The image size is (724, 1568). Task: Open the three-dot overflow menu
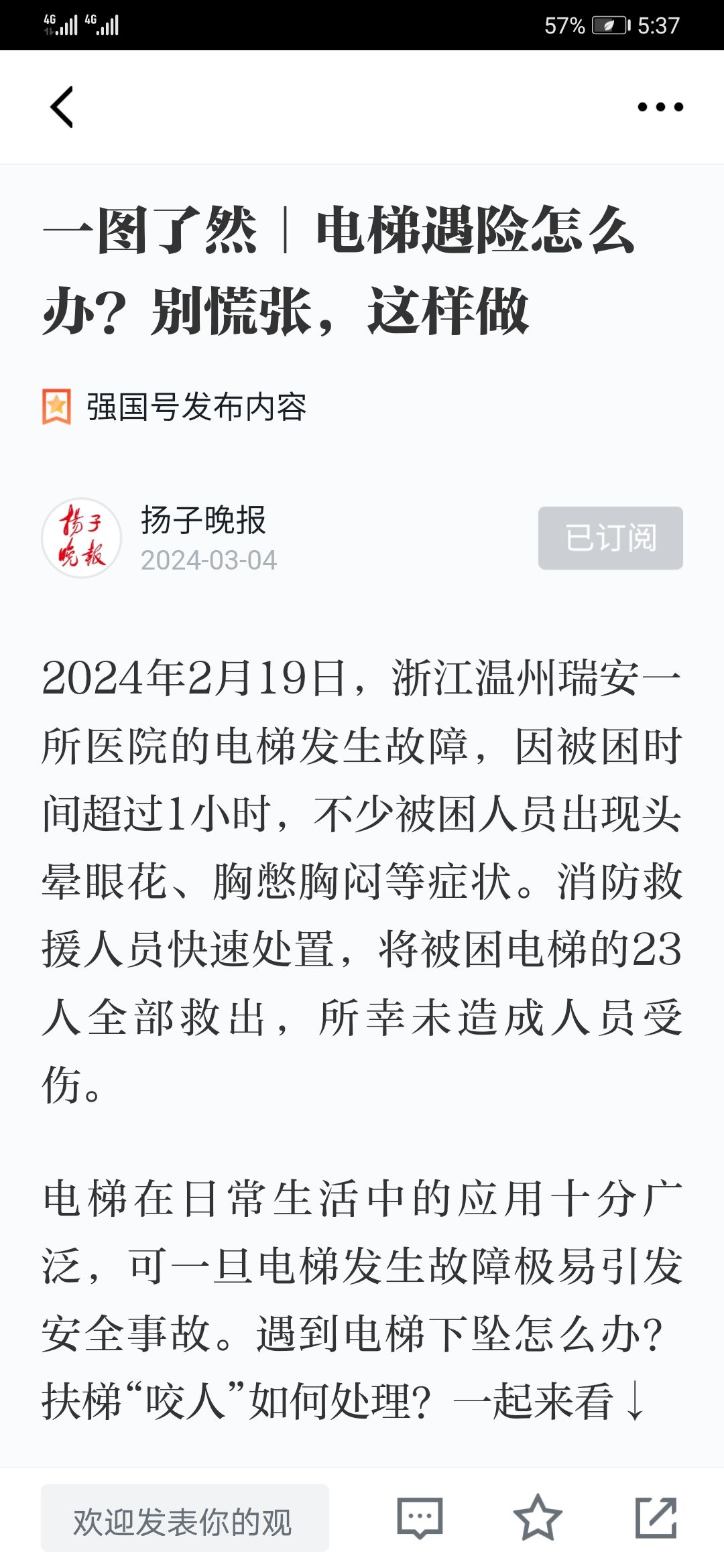point(660,107)
